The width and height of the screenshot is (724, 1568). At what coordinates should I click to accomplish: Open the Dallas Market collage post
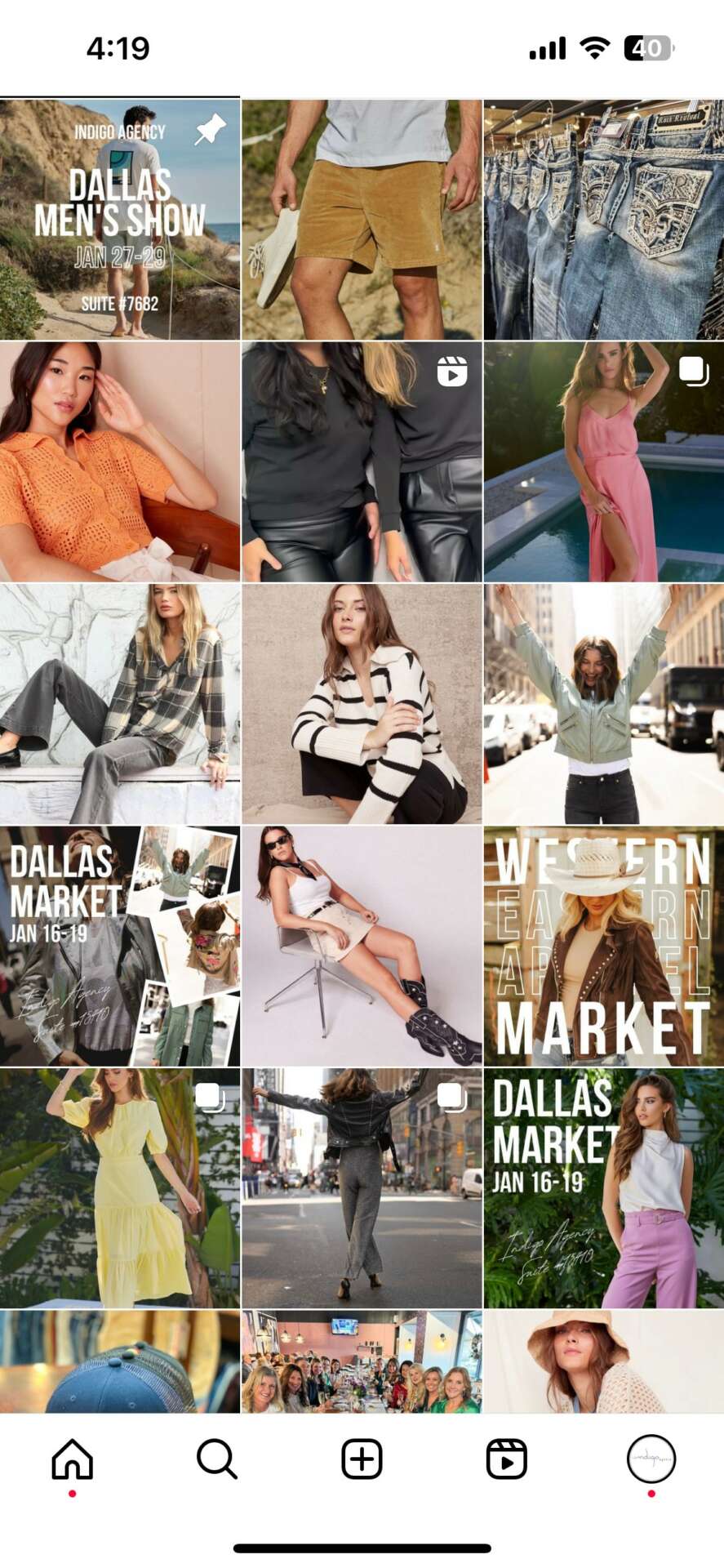click(x=120, y=946)
